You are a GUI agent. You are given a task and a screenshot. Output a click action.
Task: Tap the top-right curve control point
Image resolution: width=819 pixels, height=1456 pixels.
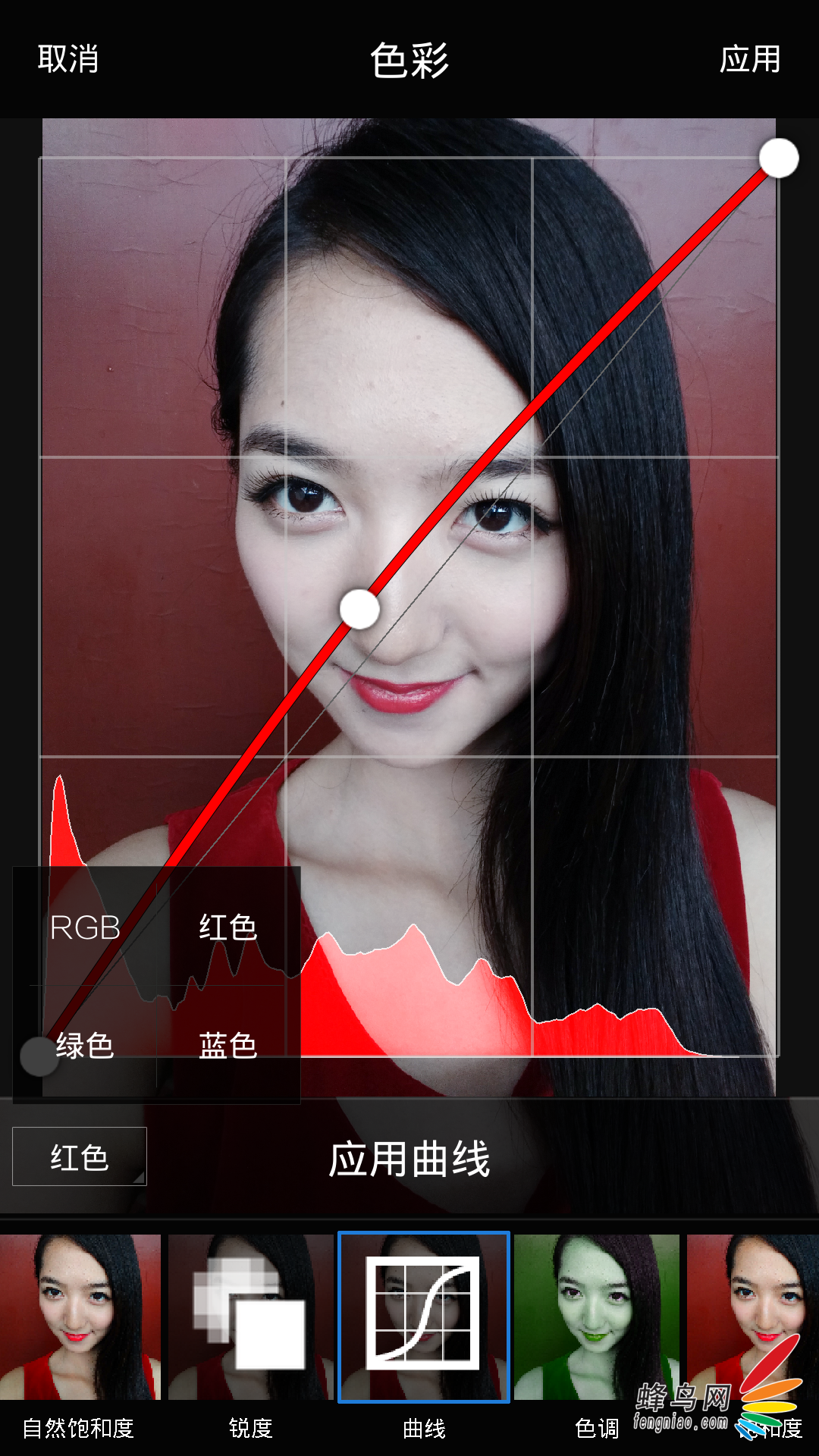pos(779,158)
